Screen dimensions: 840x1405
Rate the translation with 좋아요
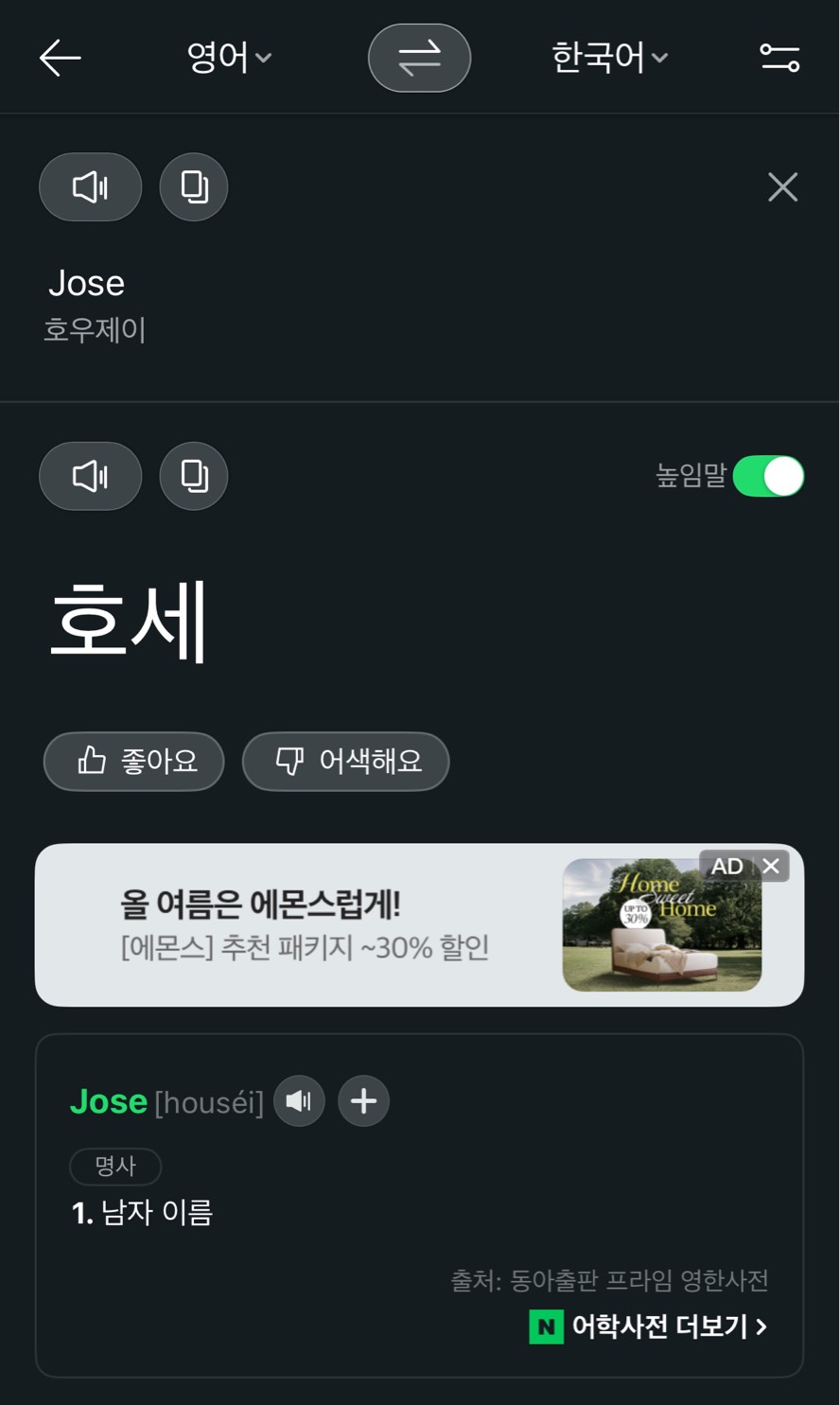[133, 761]
